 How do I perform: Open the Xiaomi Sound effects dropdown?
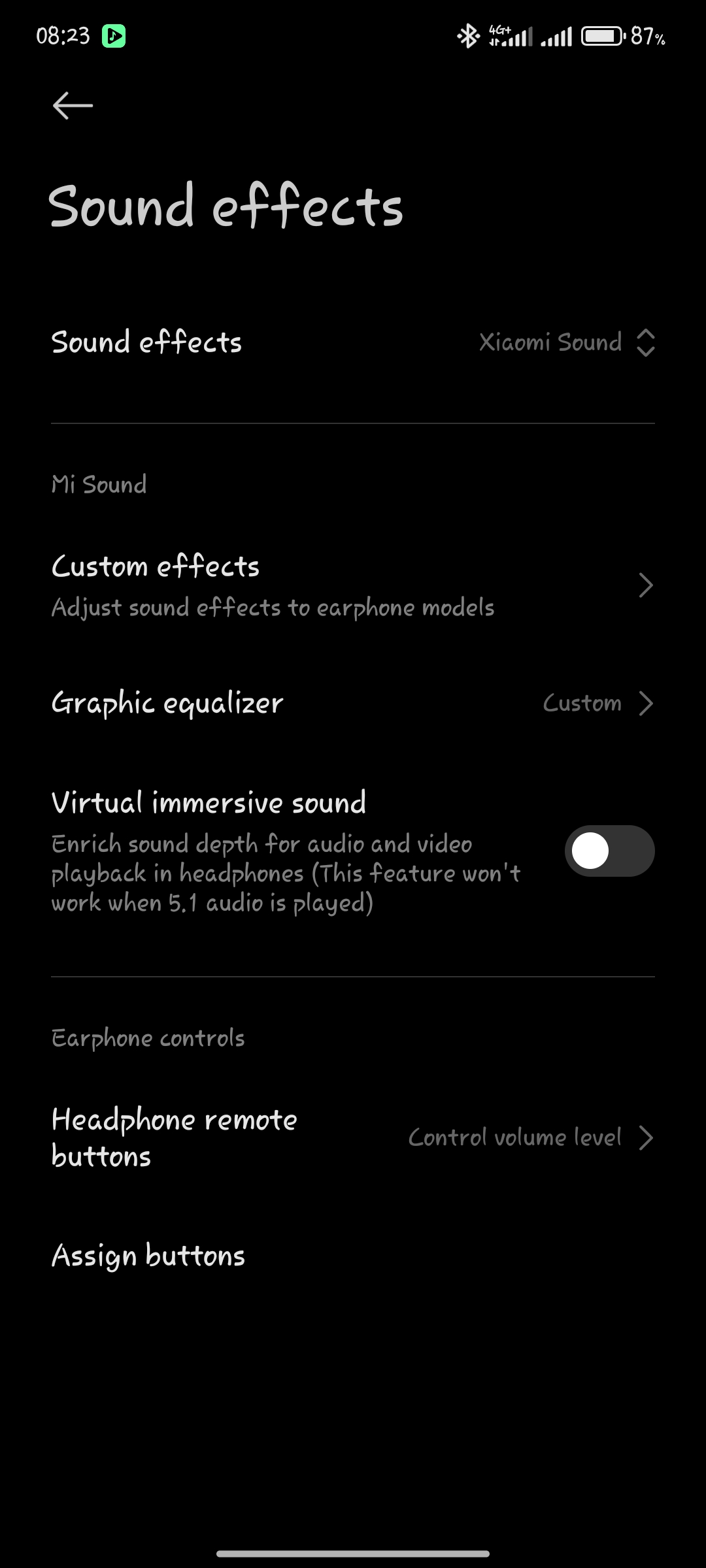tap(567, 342)
